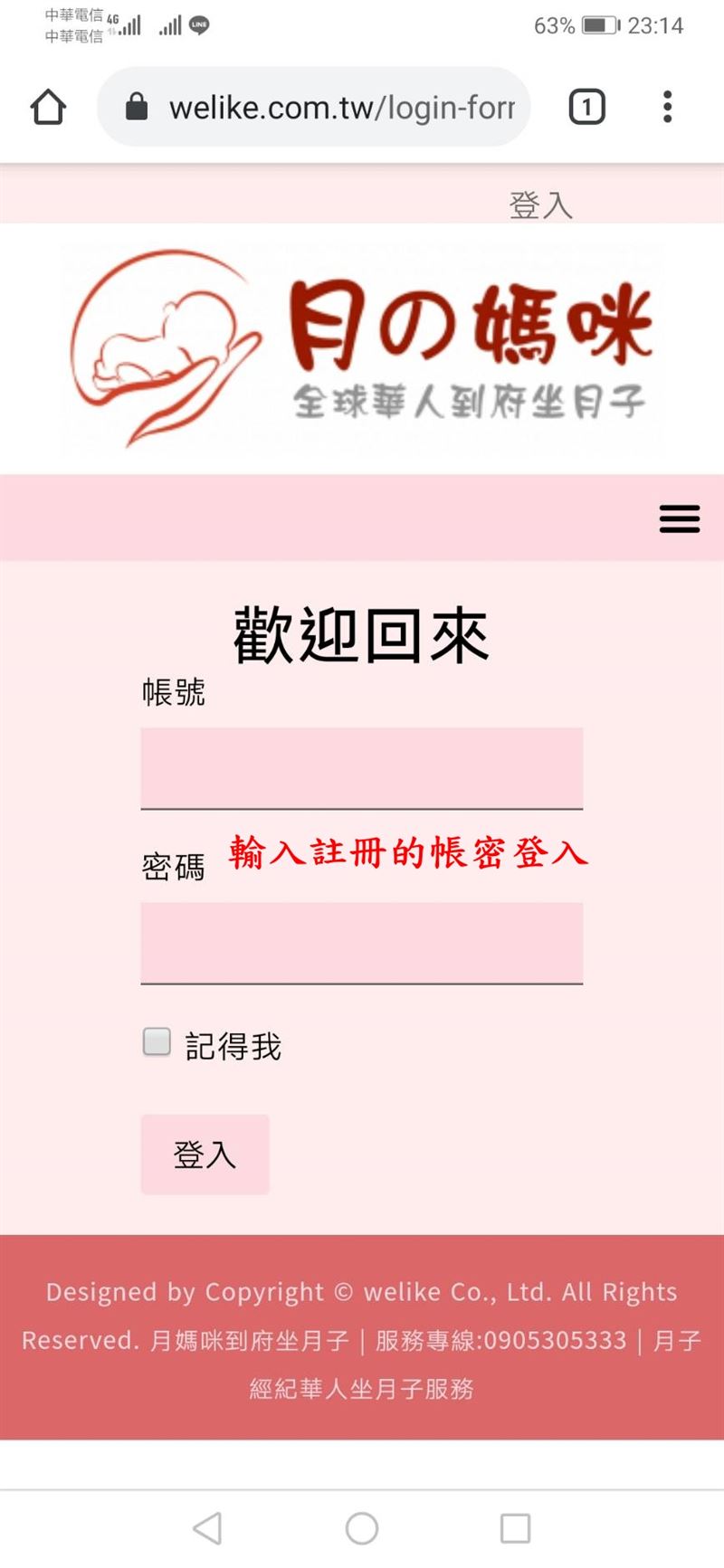Focus the 密碼 password field
Image resolution: width=724 pixels, height=1568 pixels.
[x=361, y=942]
